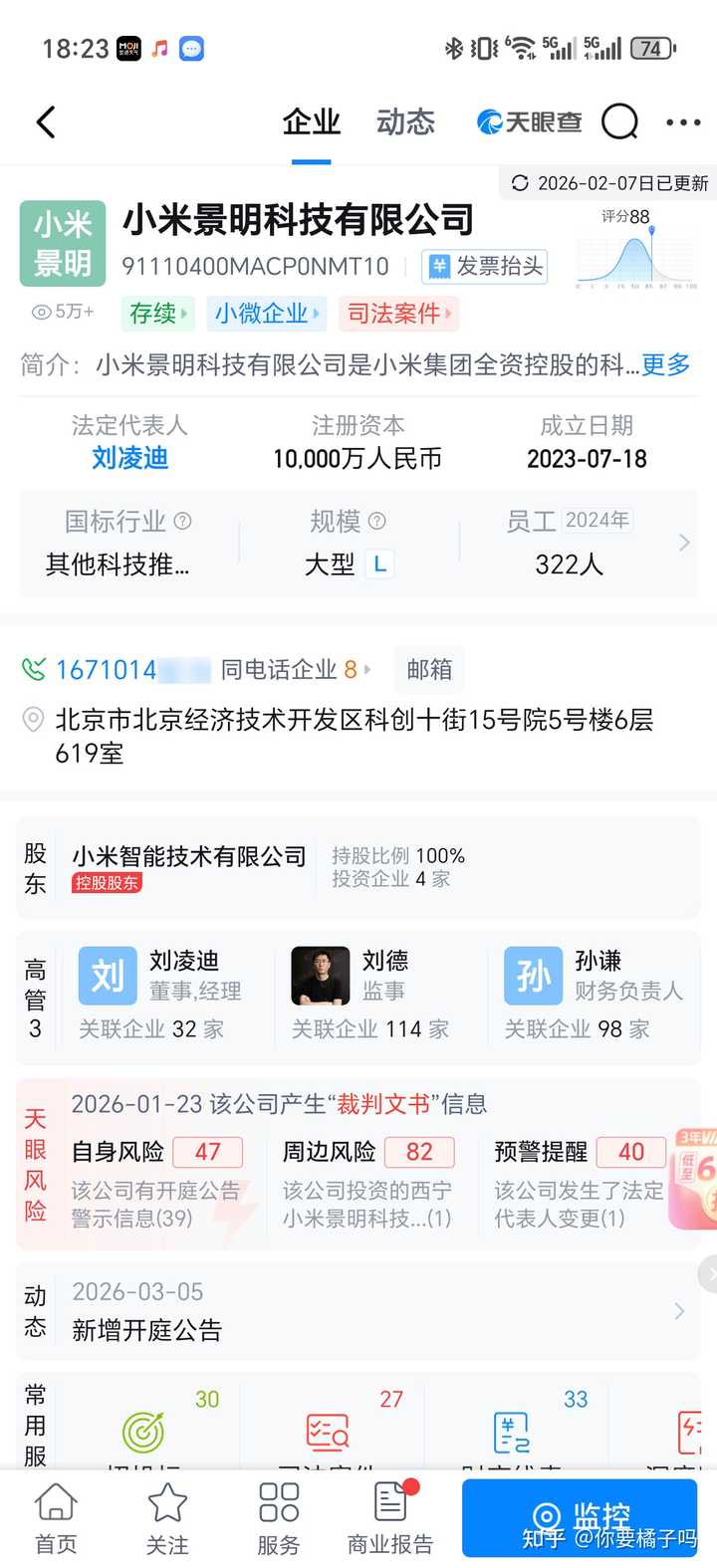The height and width of the screenshot is (1568, 717).
Task: Open the search magnifier icon
Action: click(x=619, y=122)
